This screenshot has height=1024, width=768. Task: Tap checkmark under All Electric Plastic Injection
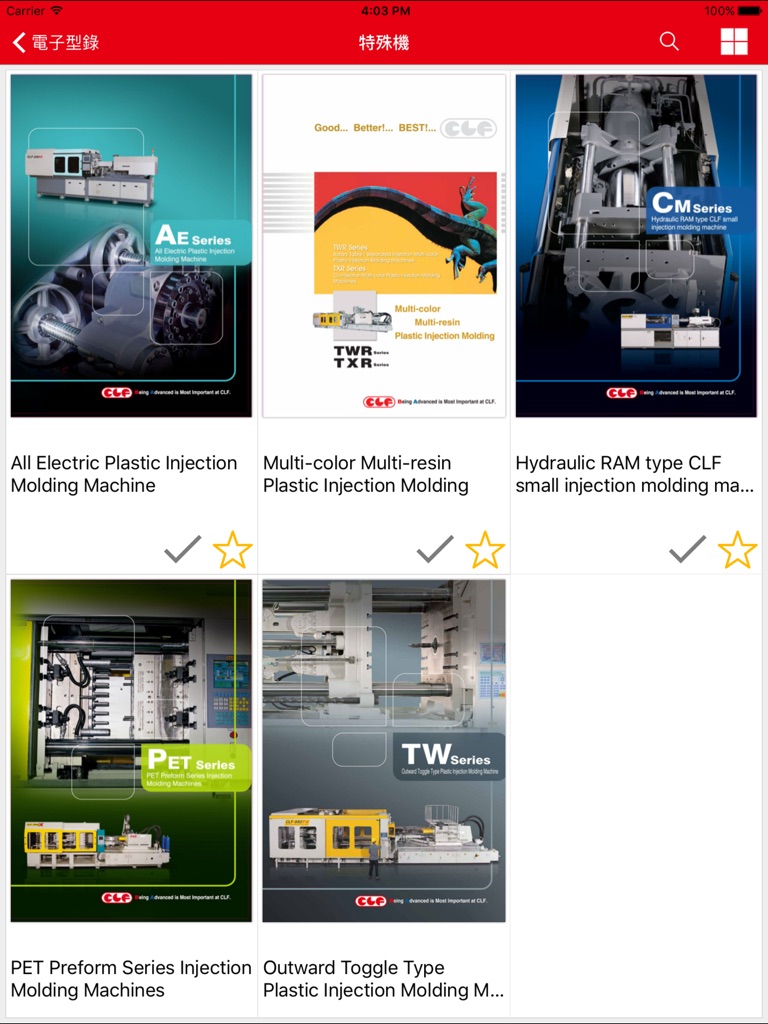[x=182, y=549]
